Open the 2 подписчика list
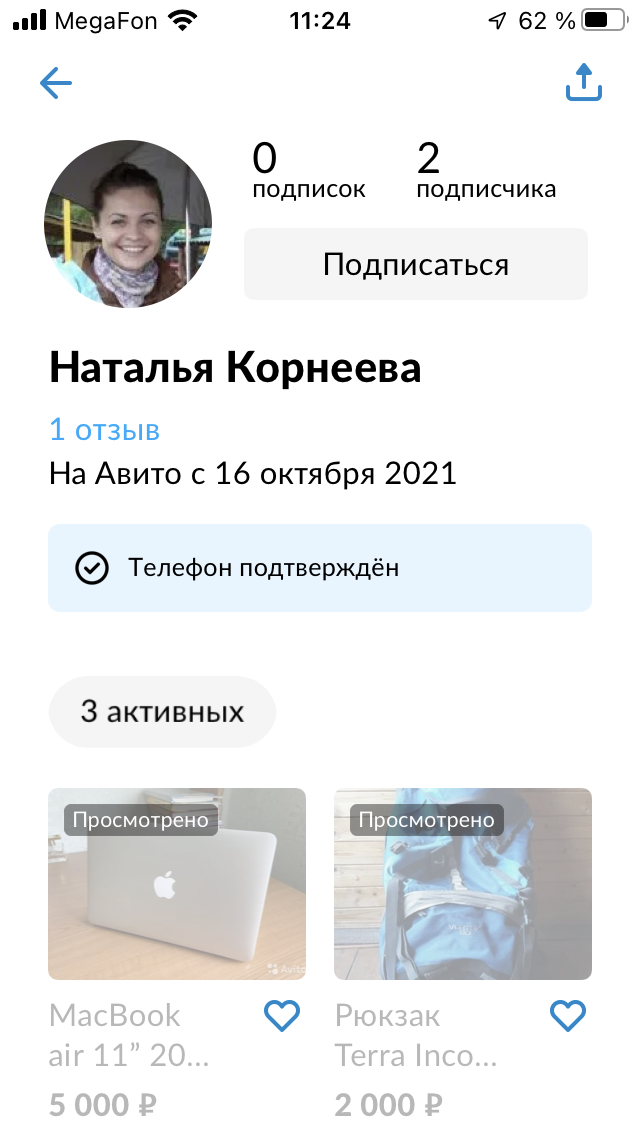640x1136 pixels. (x=485, y=172)
